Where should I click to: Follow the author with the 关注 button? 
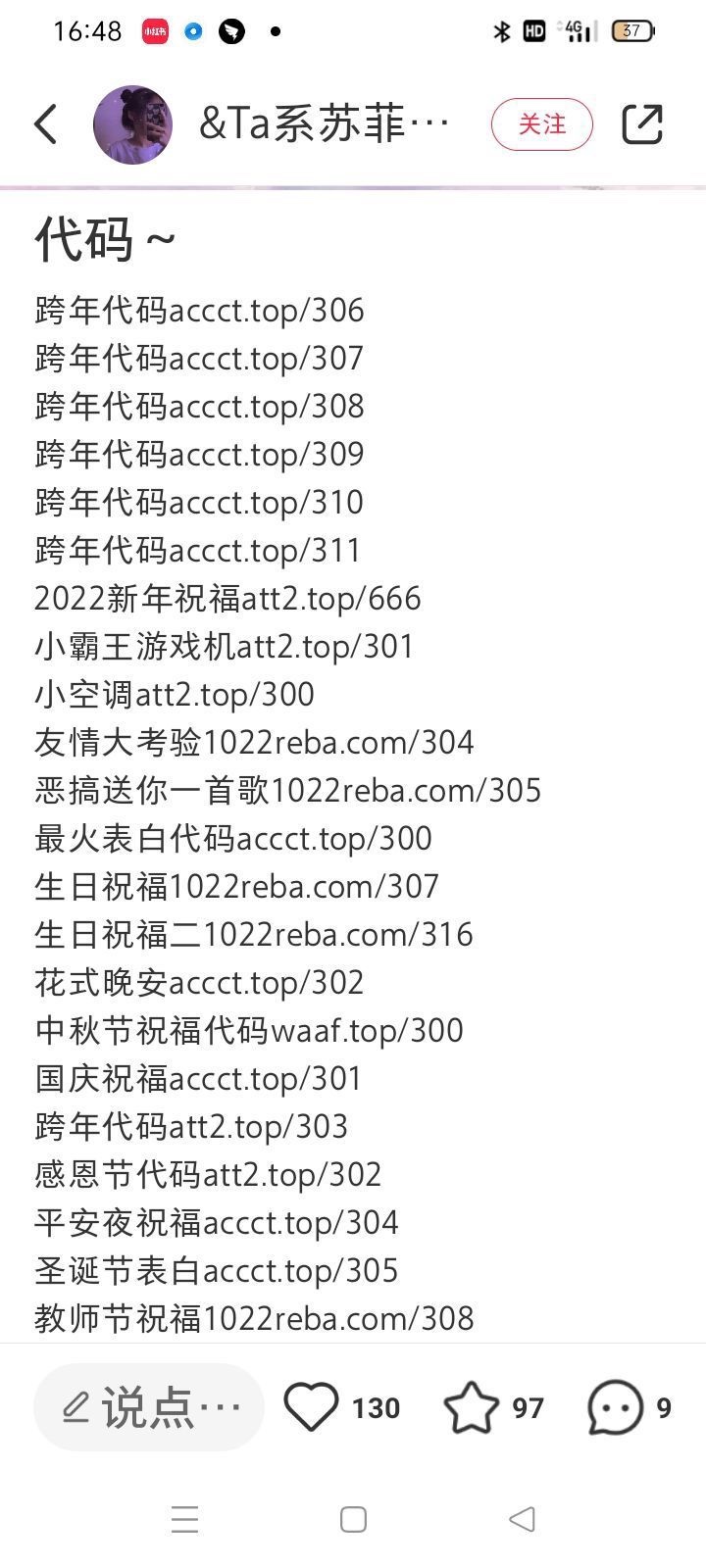541,124
